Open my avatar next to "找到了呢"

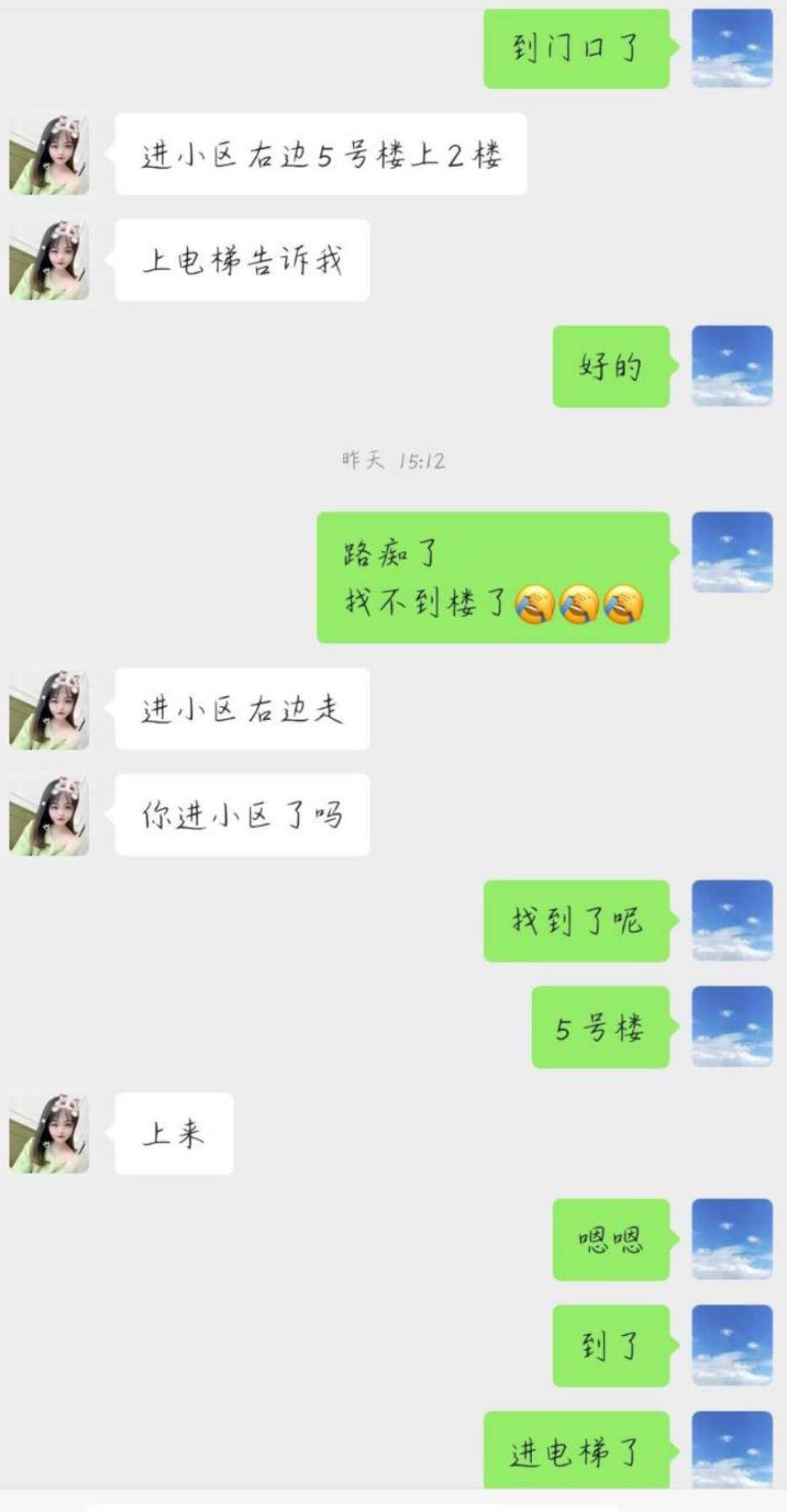(731, 921)
